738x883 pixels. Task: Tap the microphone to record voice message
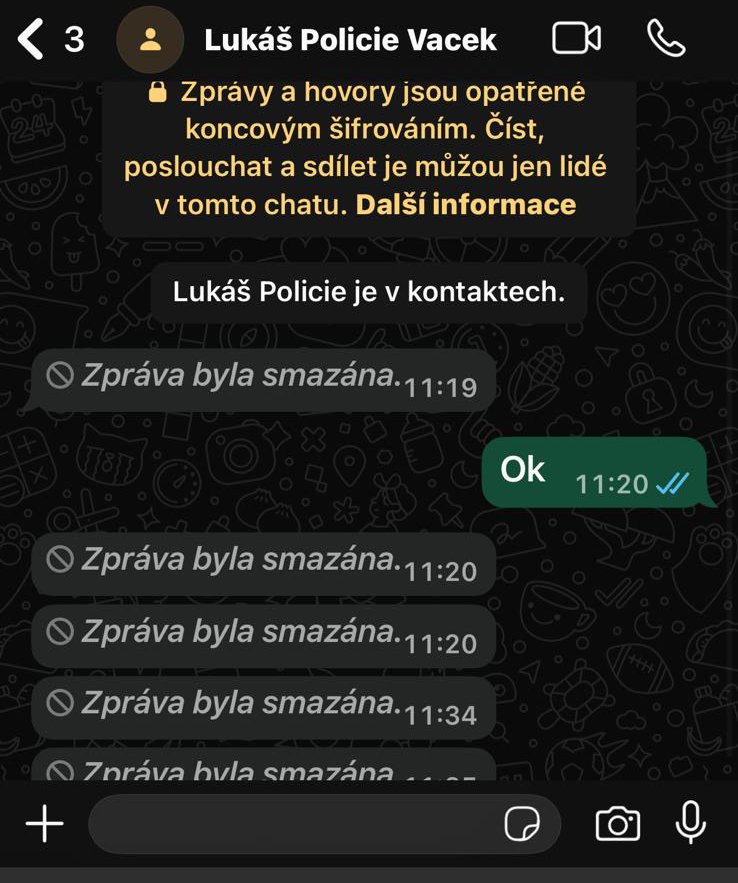[x=691, y=824]
